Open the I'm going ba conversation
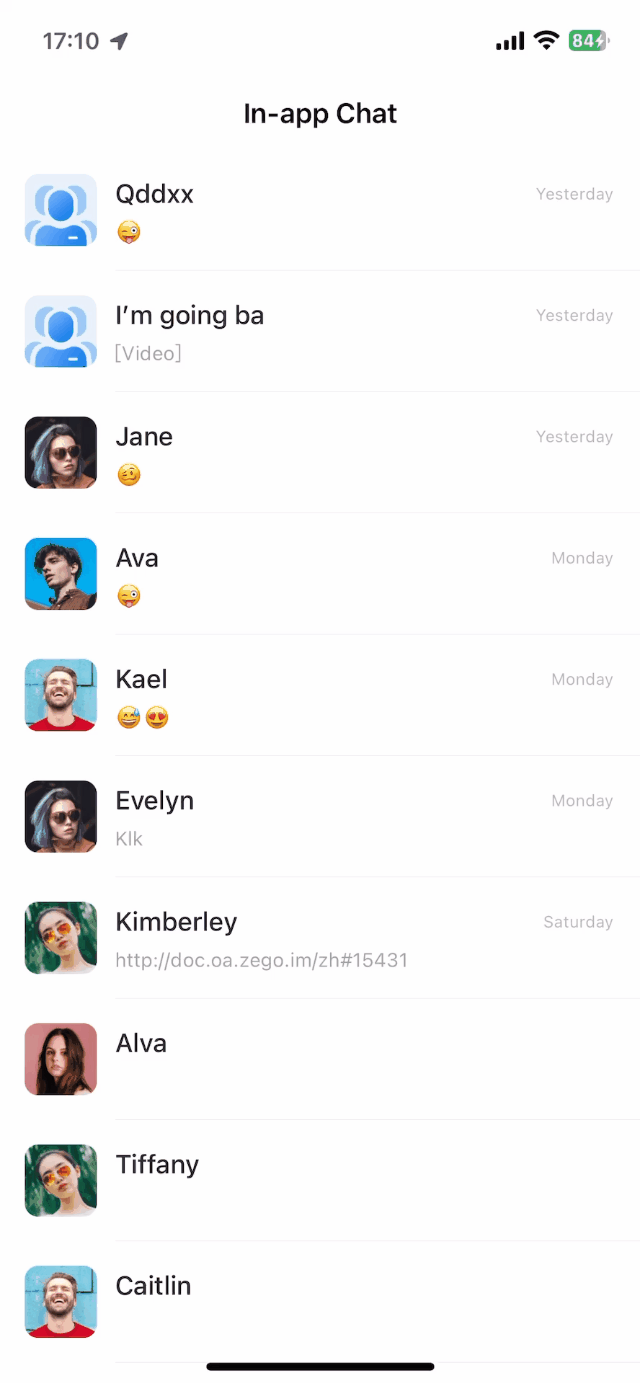Image resolution: width=640 pixels, height=1383 pixels. (320, 331)
